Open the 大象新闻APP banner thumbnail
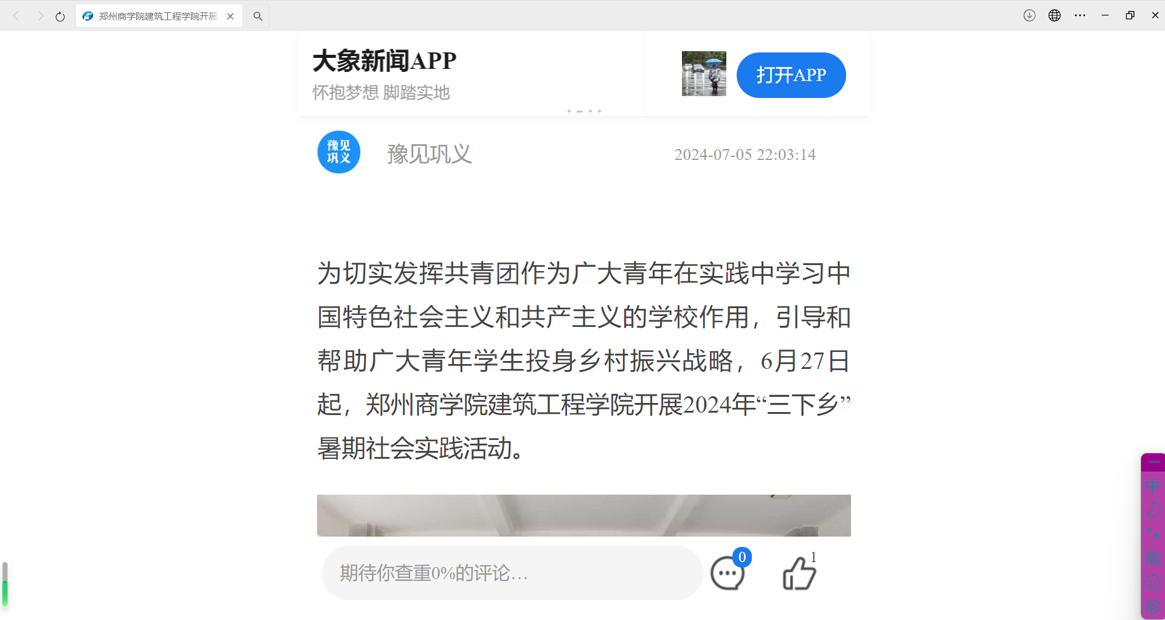 point(703,74)
